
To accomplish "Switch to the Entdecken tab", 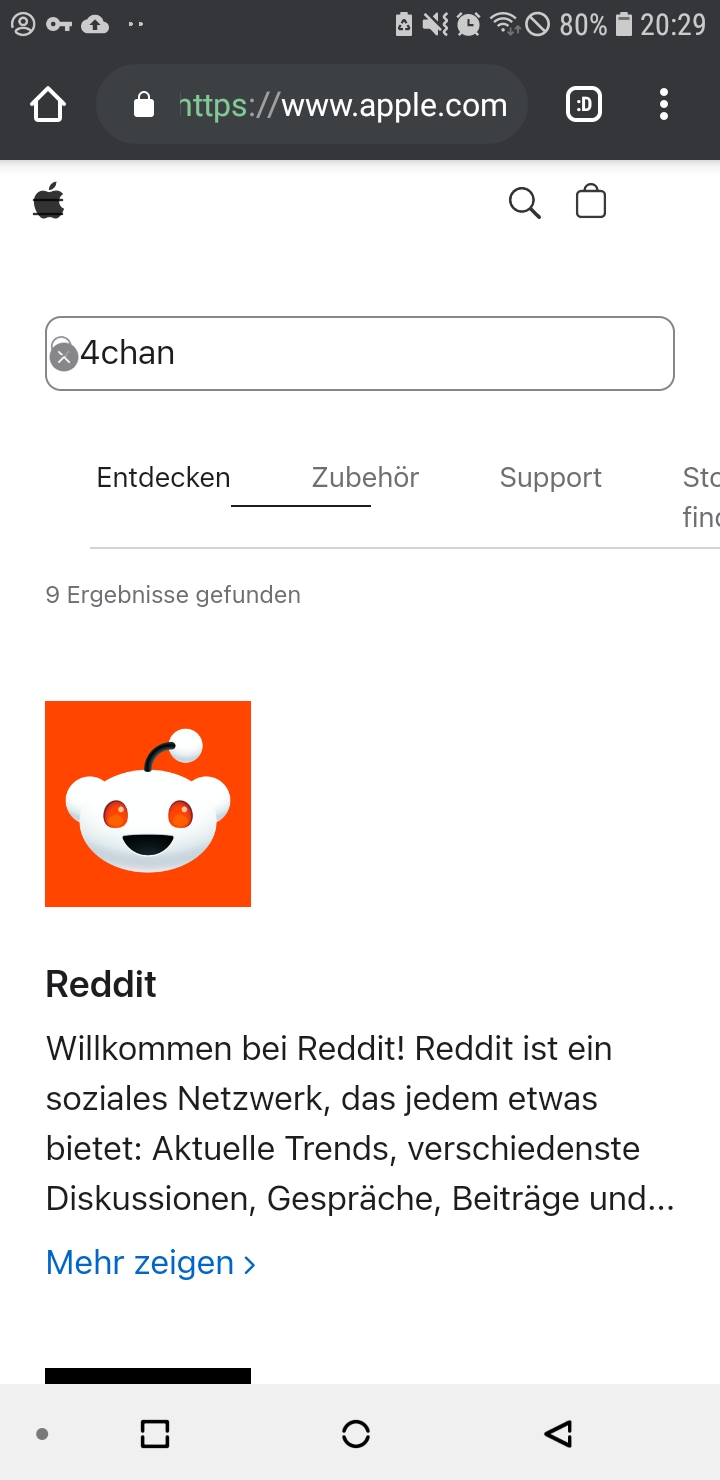I will [163, 478].
